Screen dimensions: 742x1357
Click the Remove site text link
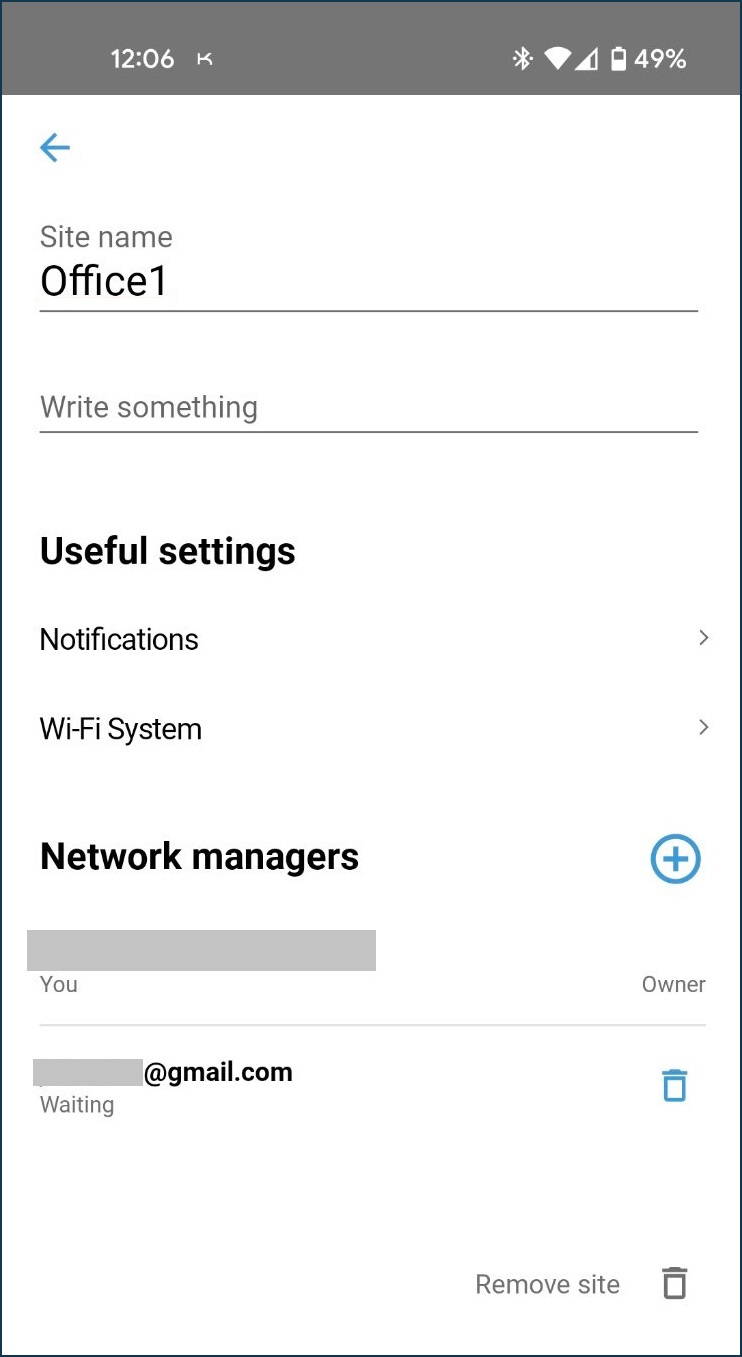[x=547, y=1283]
